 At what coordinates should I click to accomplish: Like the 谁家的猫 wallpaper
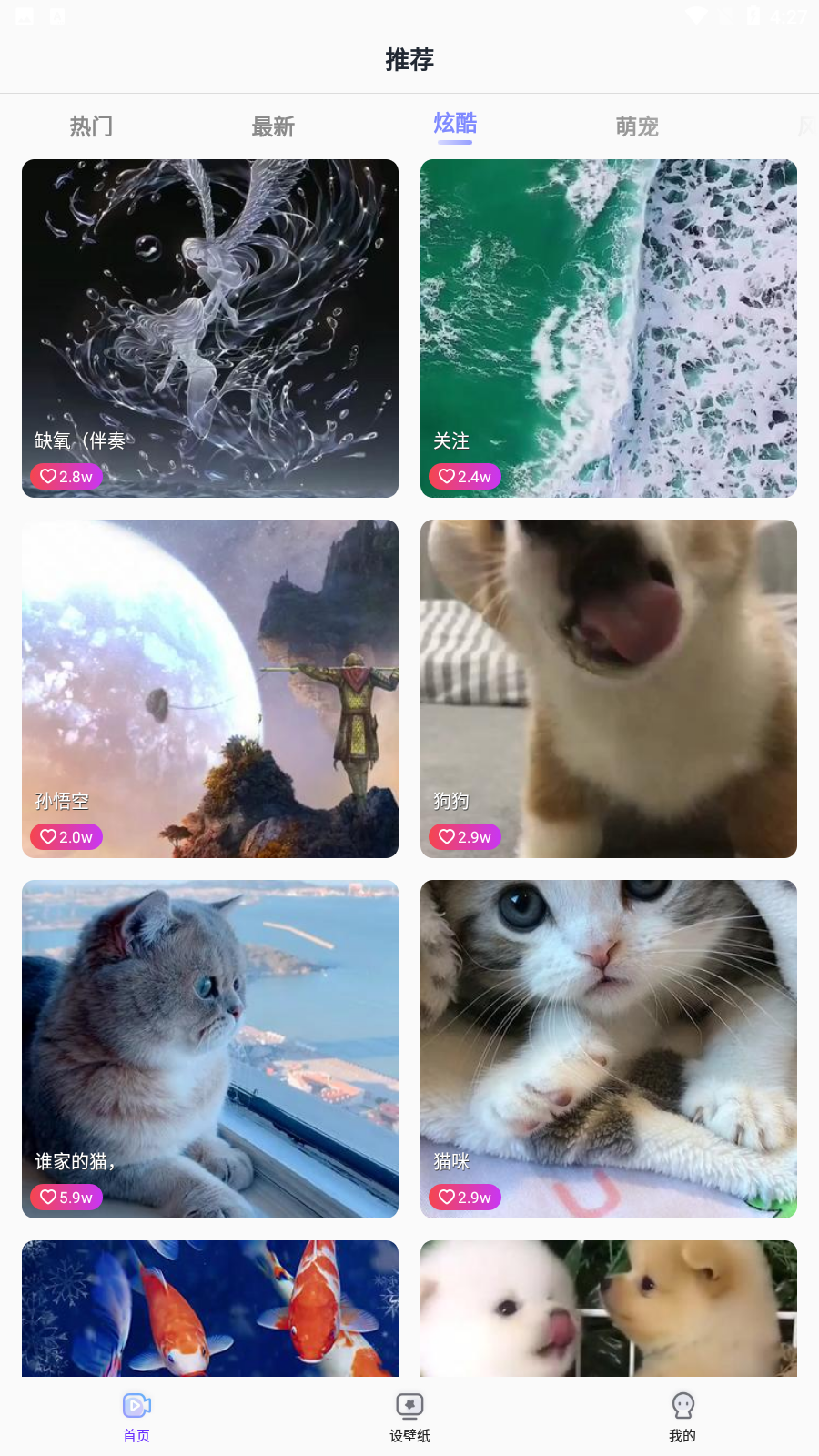point(49,1197)
